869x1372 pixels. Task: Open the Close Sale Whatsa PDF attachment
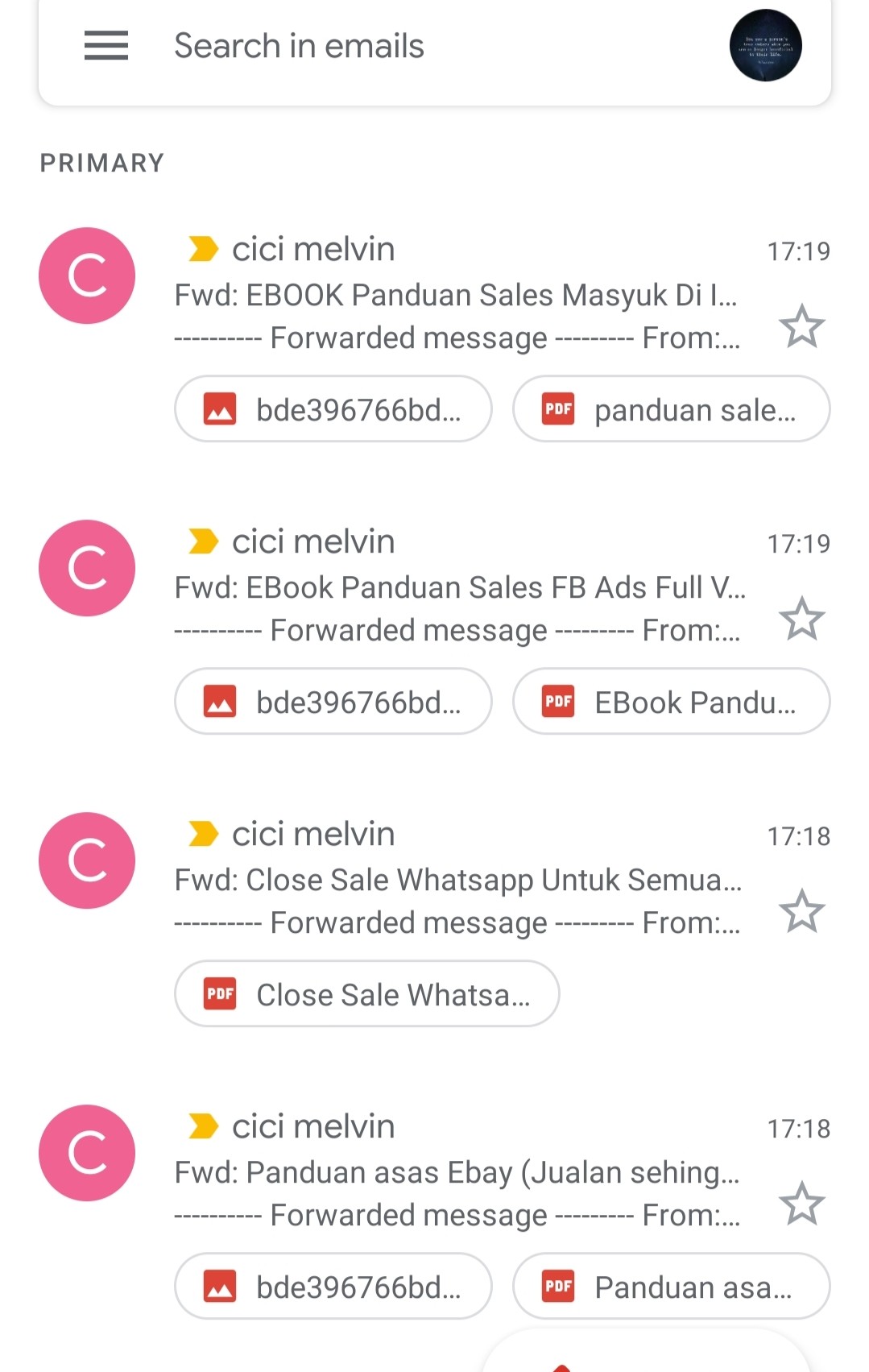click(367, 994)
